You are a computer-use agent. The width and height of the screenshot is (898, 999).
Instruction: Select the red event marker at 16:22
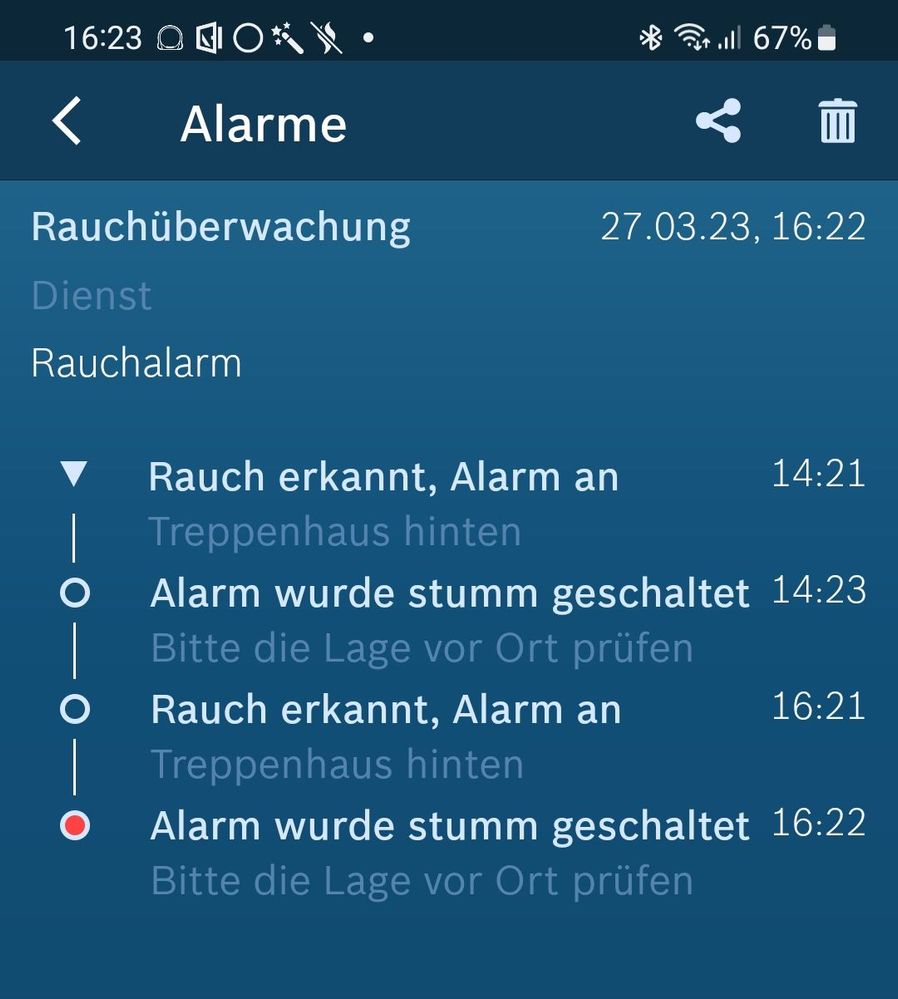75,825
